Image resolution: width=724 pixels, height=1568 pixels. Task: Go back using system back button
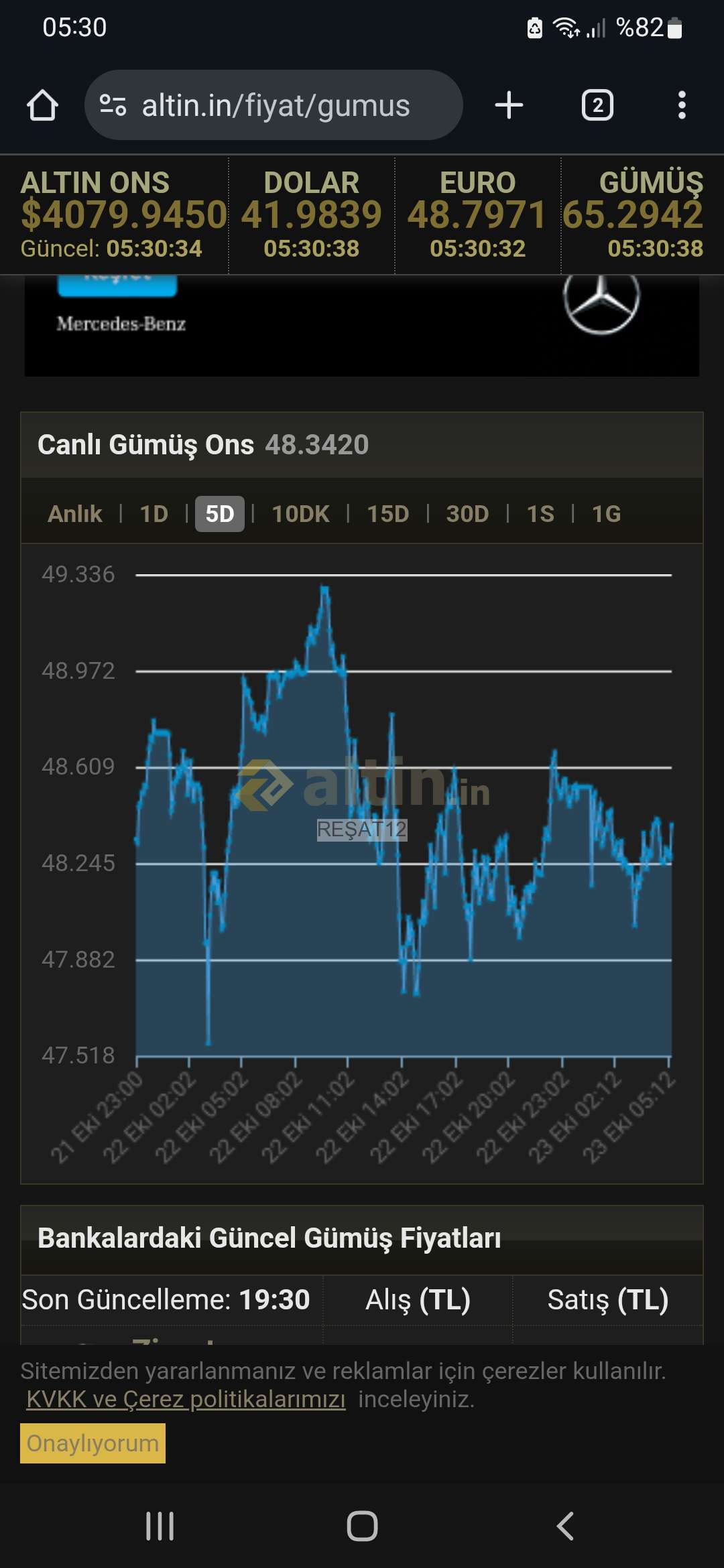tap(565, 1526)
